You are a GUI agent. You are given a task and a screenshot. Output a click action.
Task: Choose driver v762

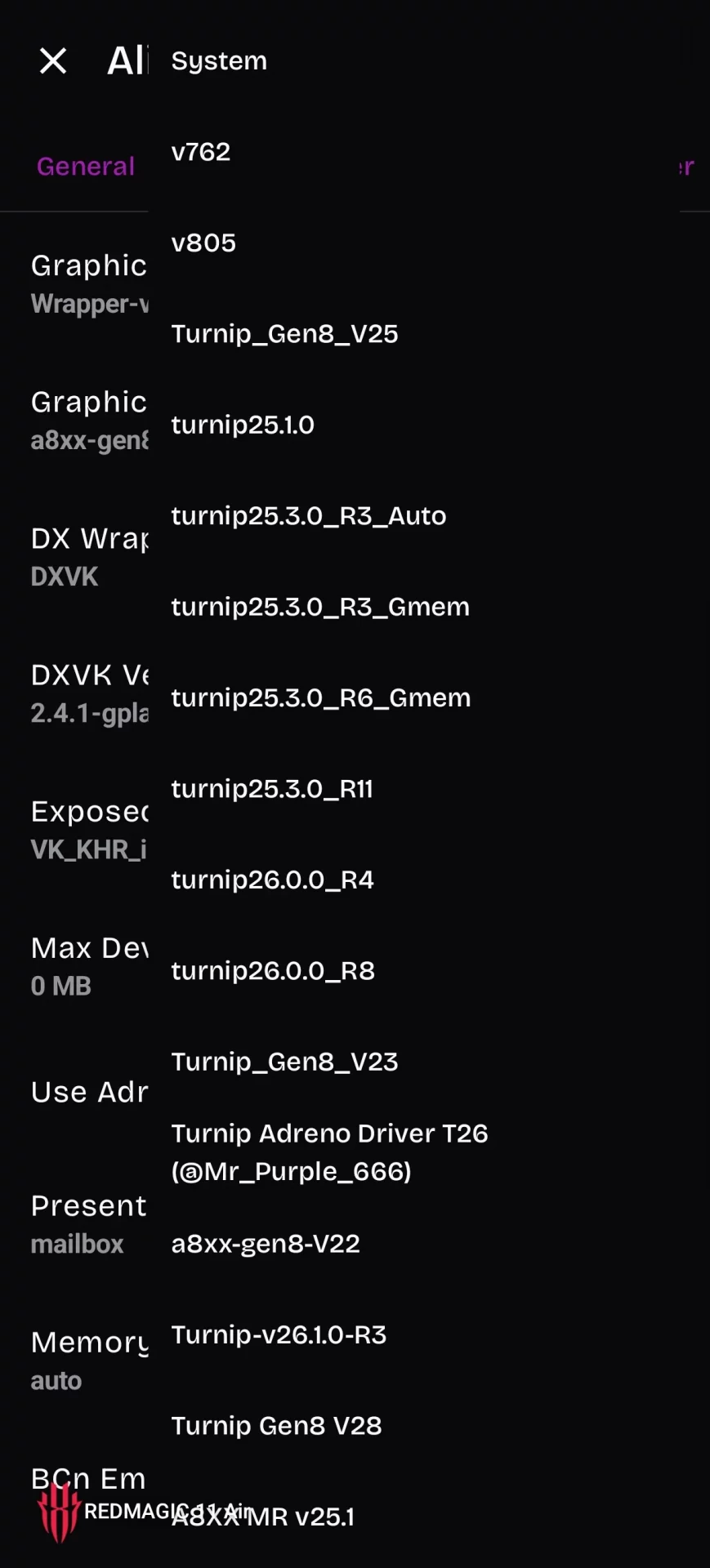click(413, 152)
